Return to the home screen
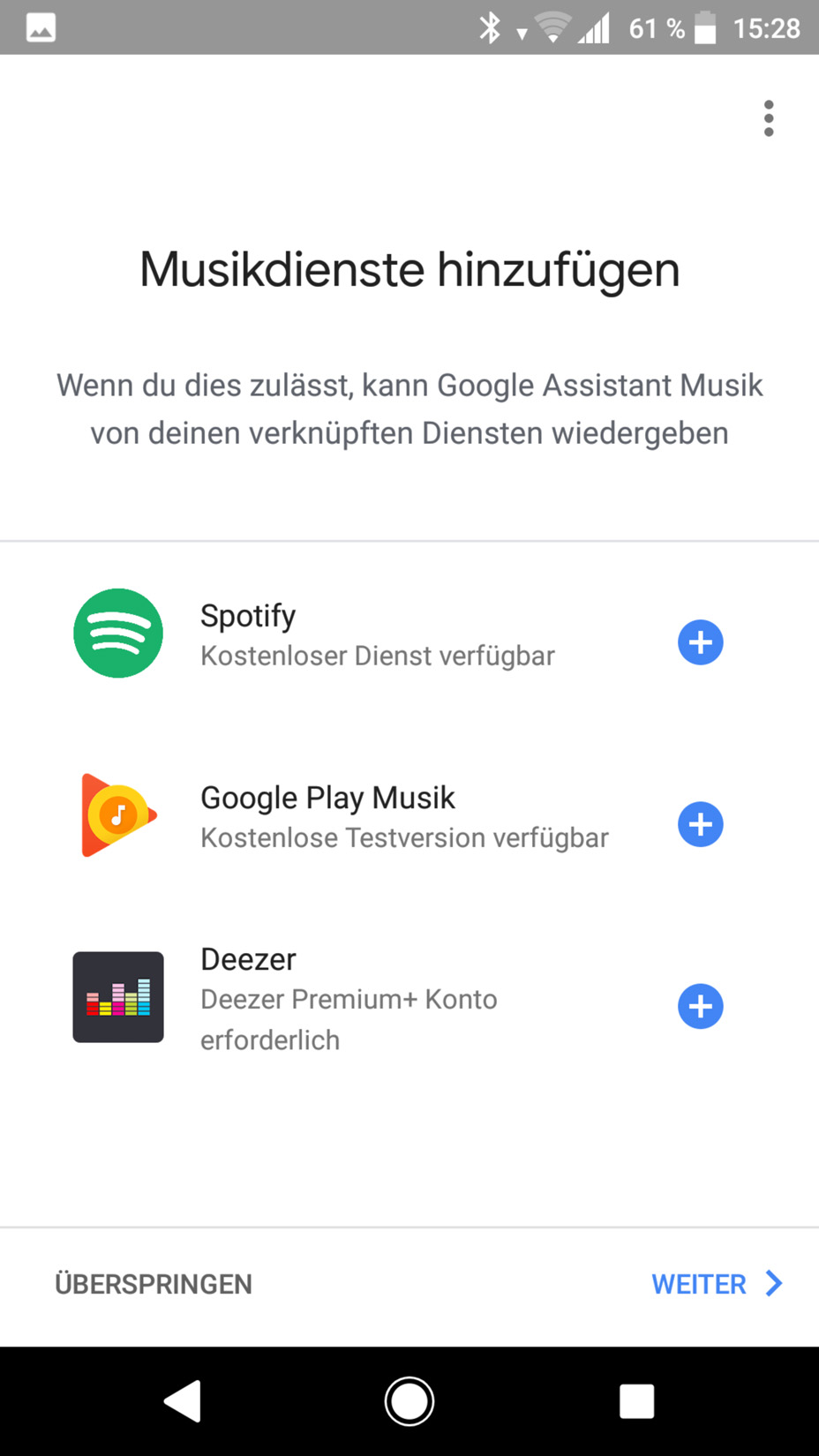The height and width of the screenshot is (1456, 819). (x=409, y=1401)
